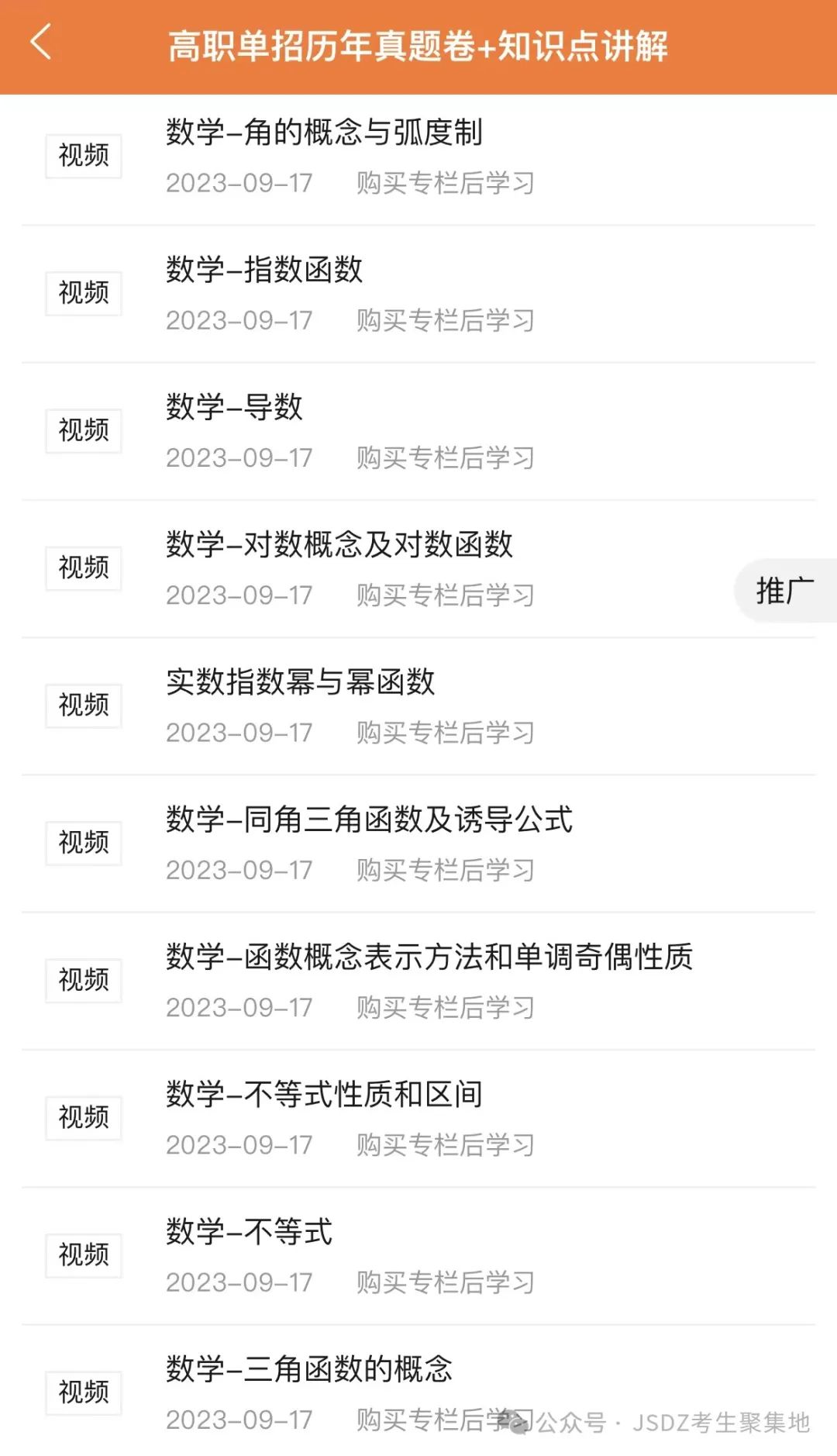This screenshot has height=1456, width=837.
Task: Open video 数学-角的概念与弧度制
Action: click(x=418, y=157)
